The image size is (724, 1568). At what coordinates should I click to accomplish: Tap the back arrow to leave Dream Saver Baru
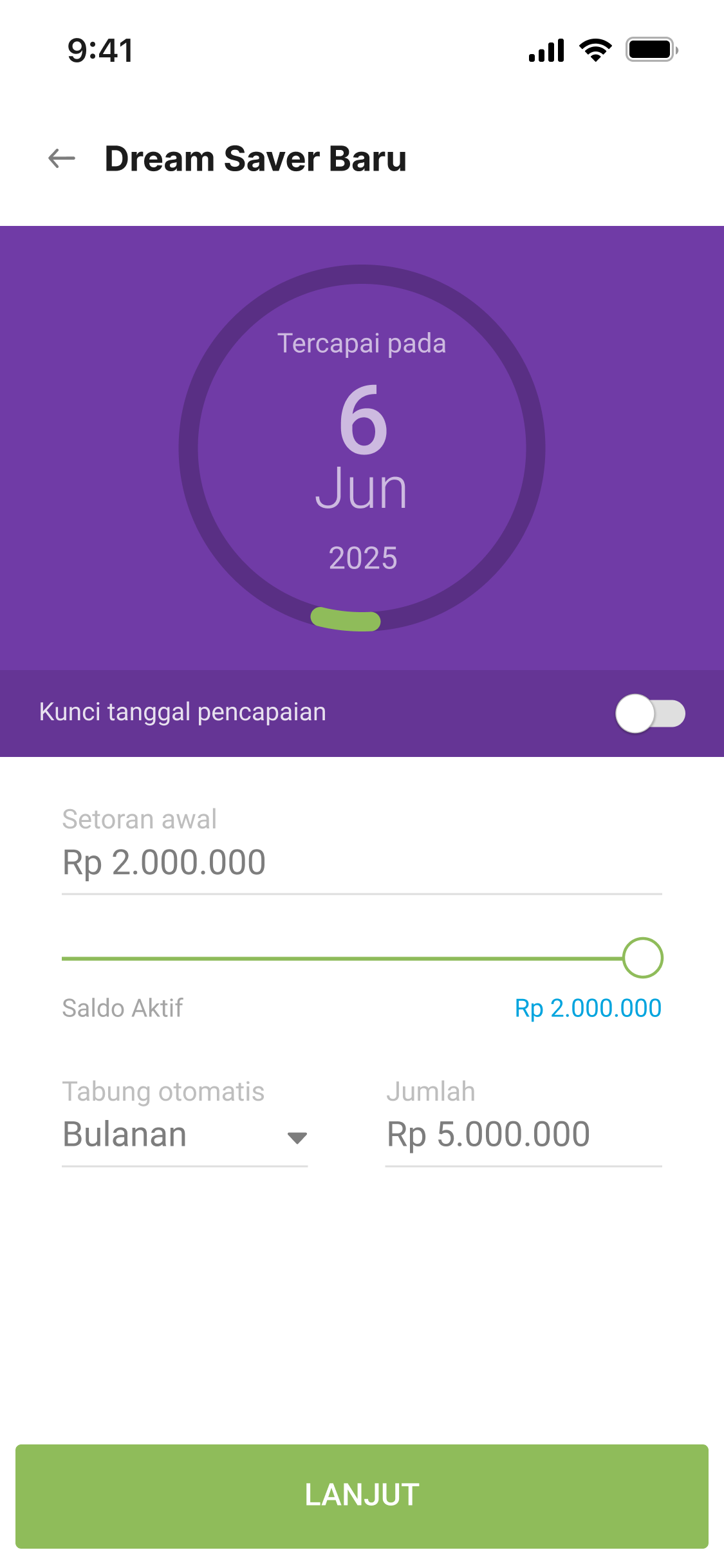pyautogui.click(x=60, y=159)
